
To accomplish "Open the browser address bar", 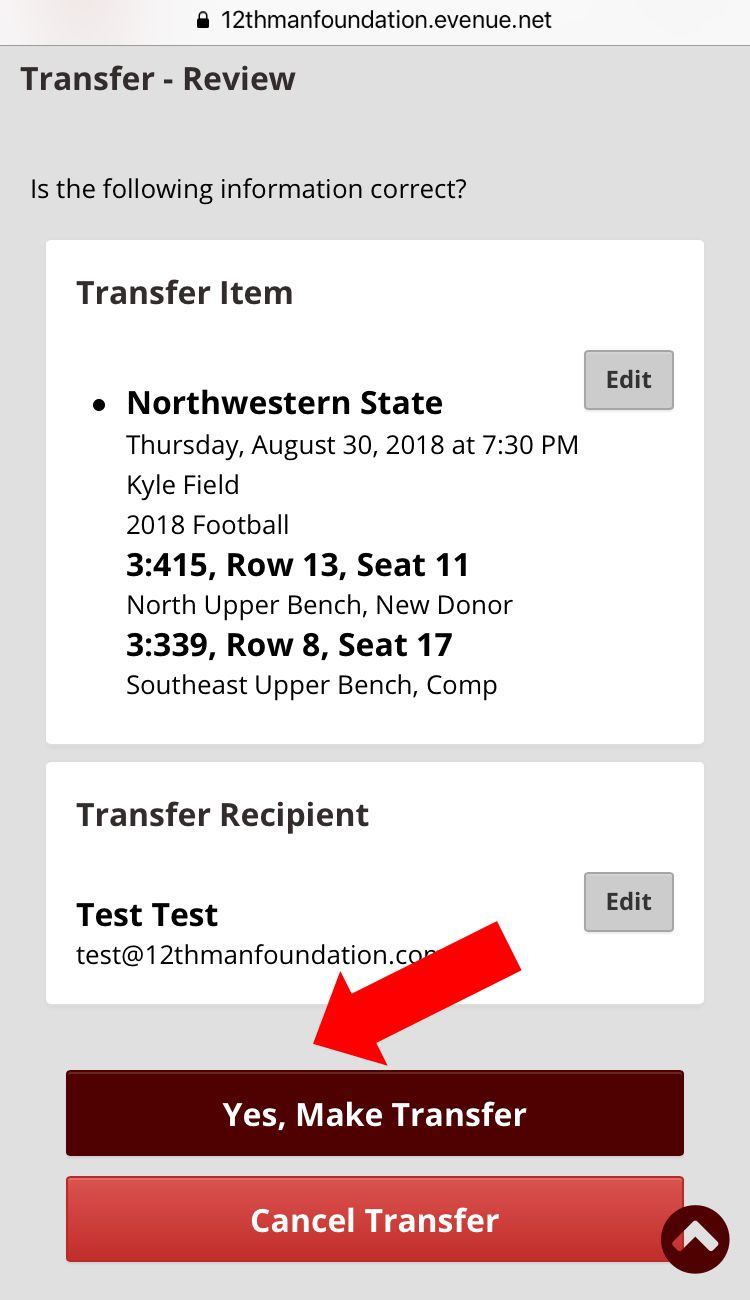I will click(375, 20).
